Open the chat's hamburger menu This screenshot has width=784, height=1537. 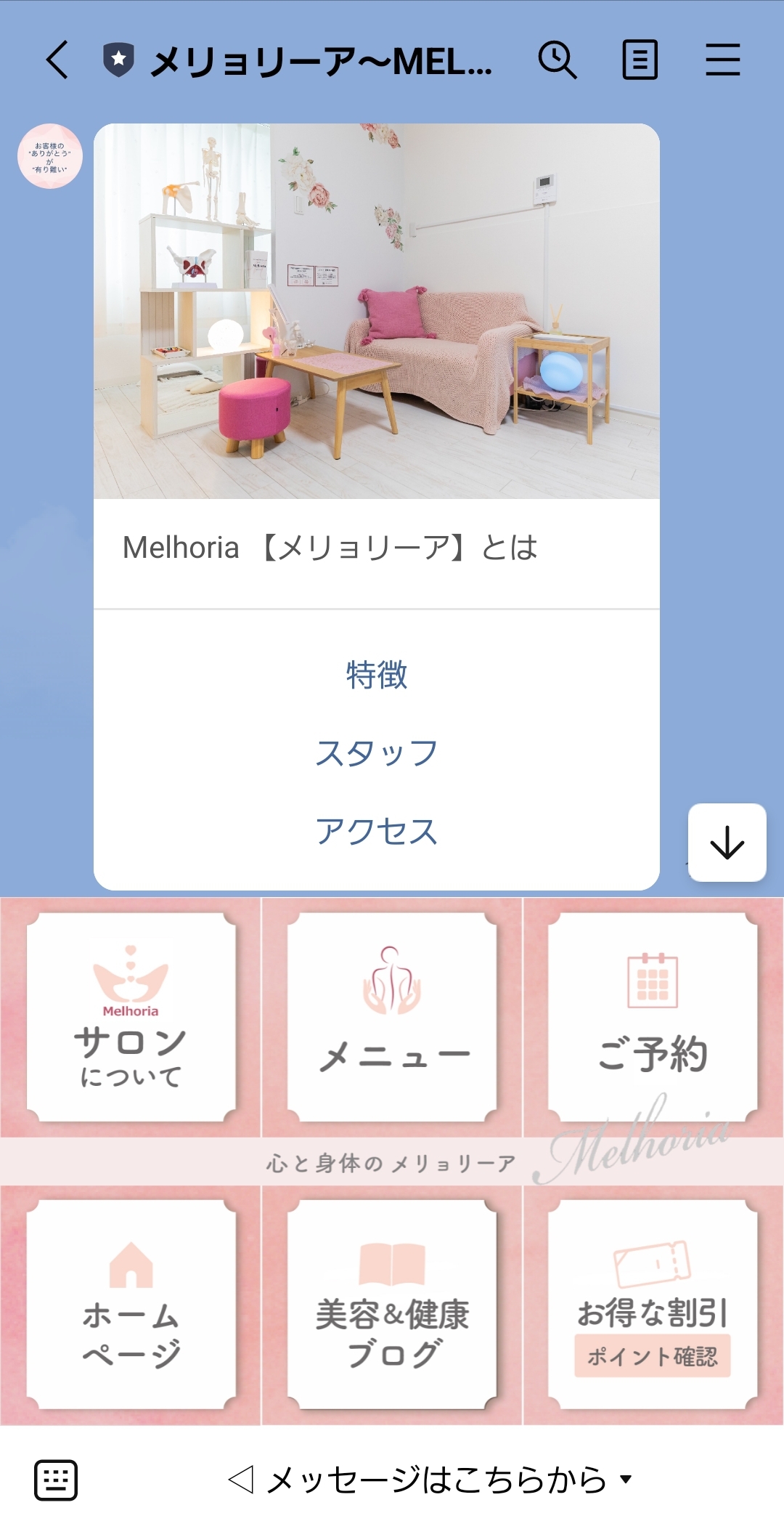click(x=722, y=60)
